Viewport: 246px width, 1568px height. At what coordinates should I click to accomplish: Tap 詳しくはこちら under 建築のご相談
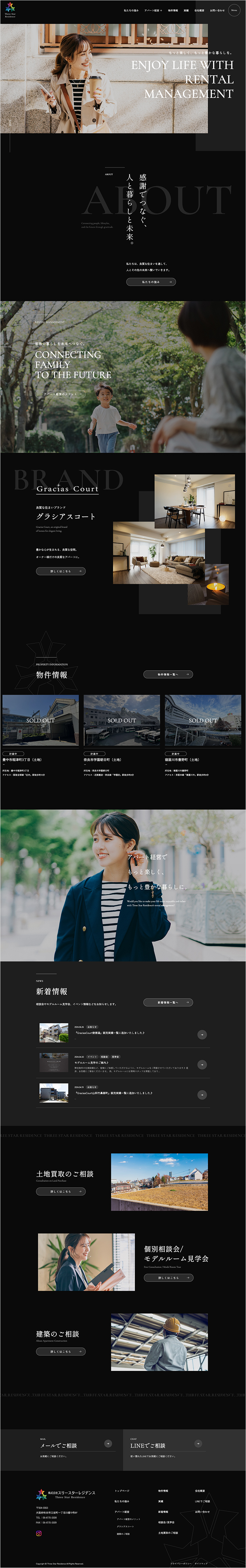[x=60, y=1351]
